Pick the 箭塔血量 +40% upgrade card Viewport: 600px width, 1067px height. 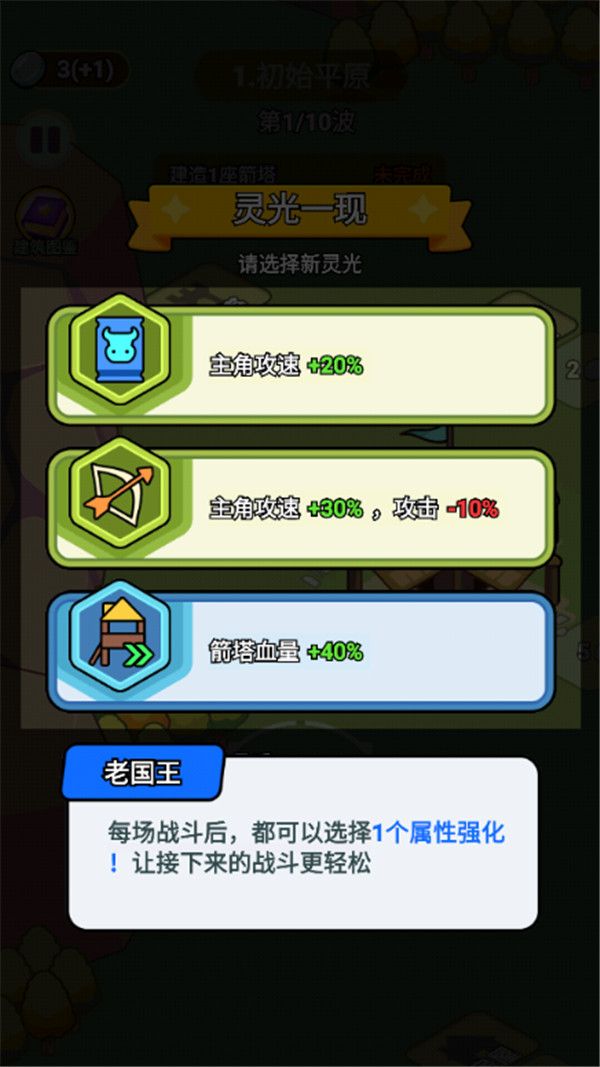(300, 652)
